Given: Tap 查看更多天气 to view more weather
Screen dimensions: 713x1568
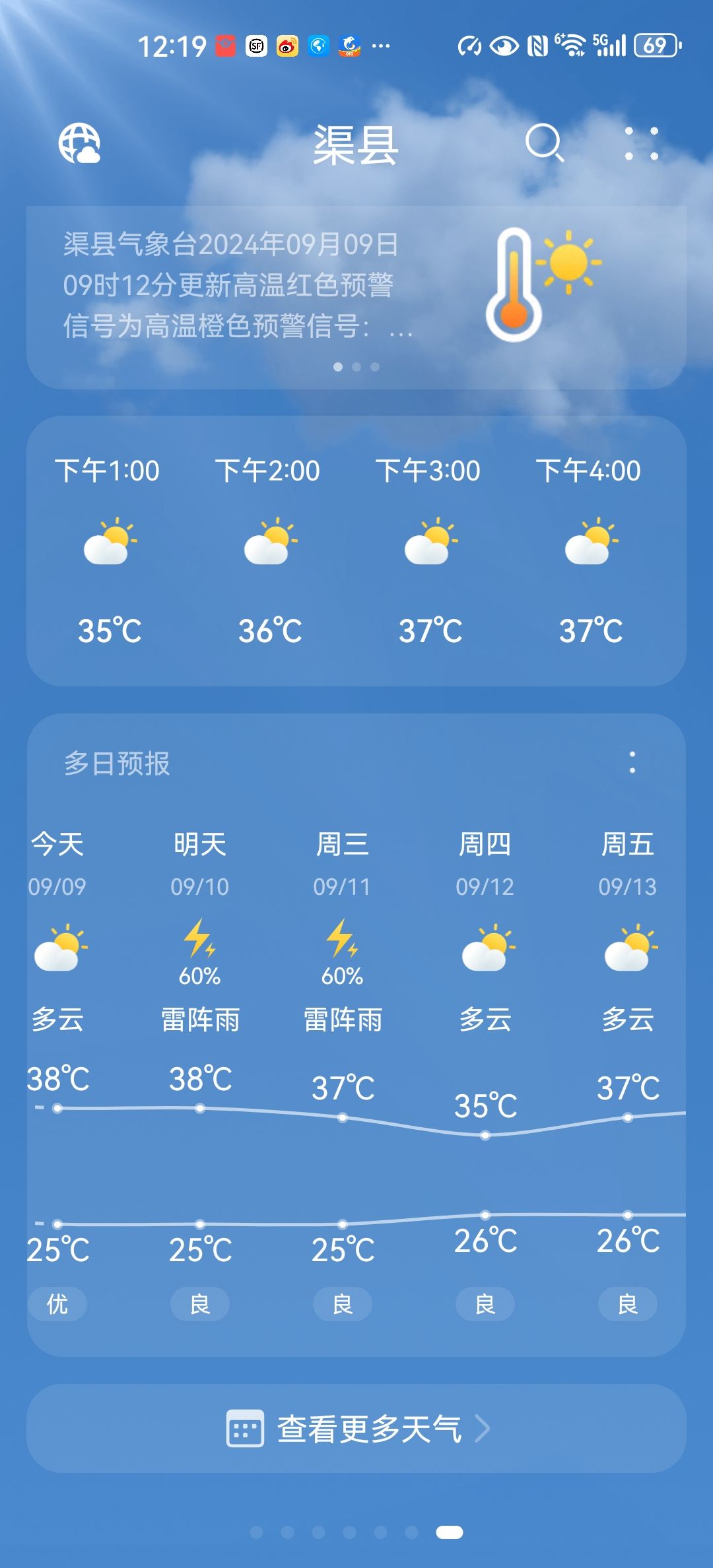Looking at the screenshot, I should 356,1429.
